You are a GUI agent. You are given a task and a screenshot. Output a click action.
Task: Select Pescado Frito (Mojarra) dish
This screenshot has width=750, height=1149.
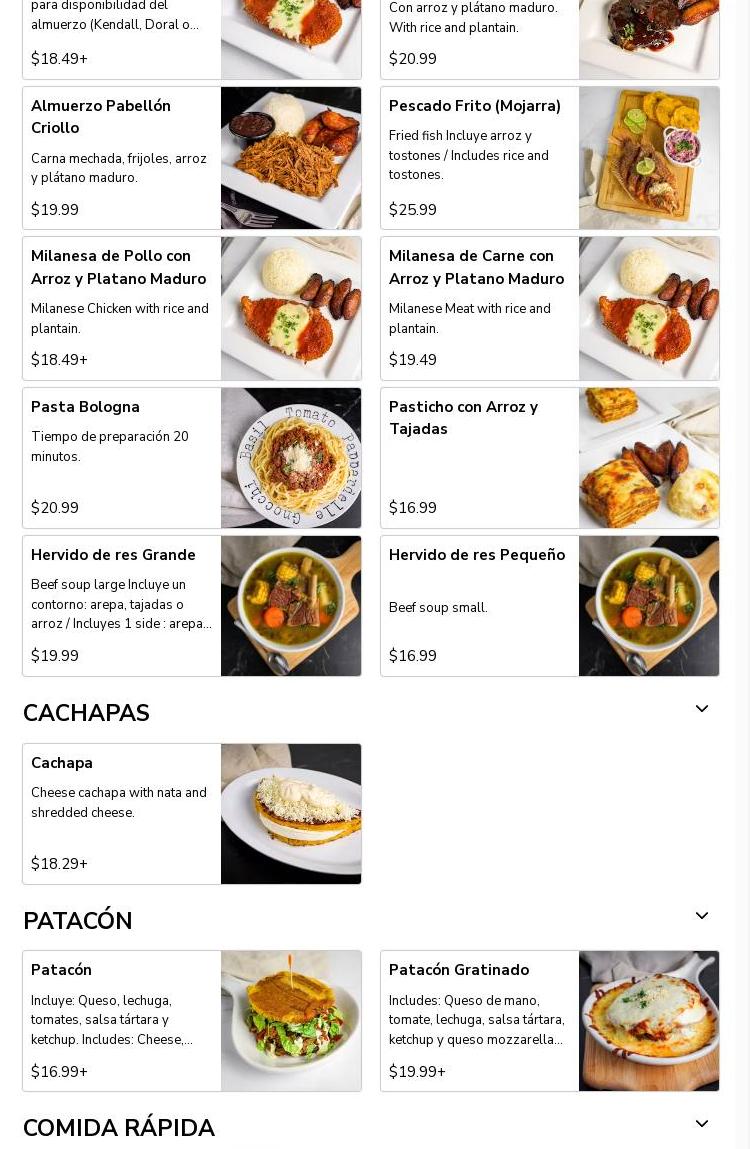point(549,158)
